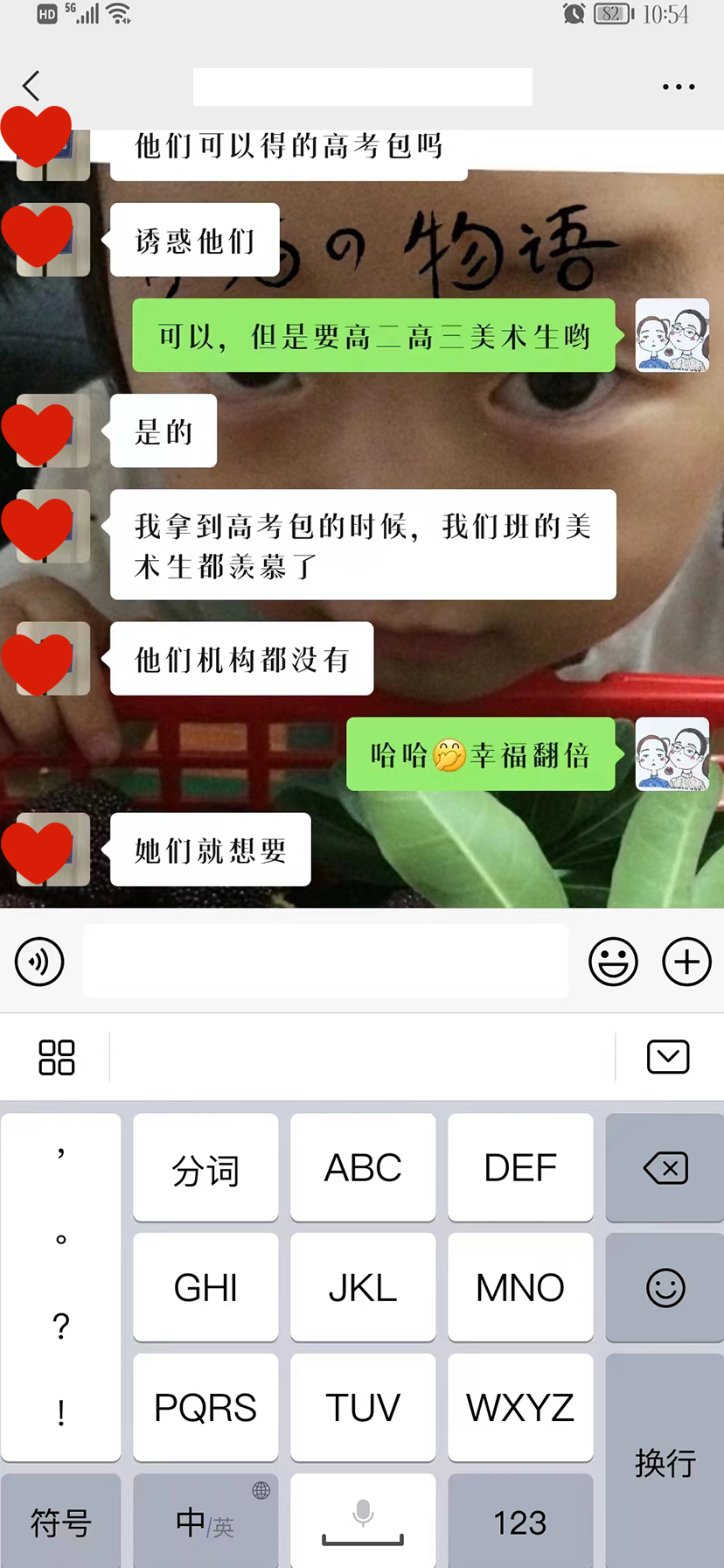Collapse the on-screen keyboard
724x1568 pixels.
coord(668,1057)
